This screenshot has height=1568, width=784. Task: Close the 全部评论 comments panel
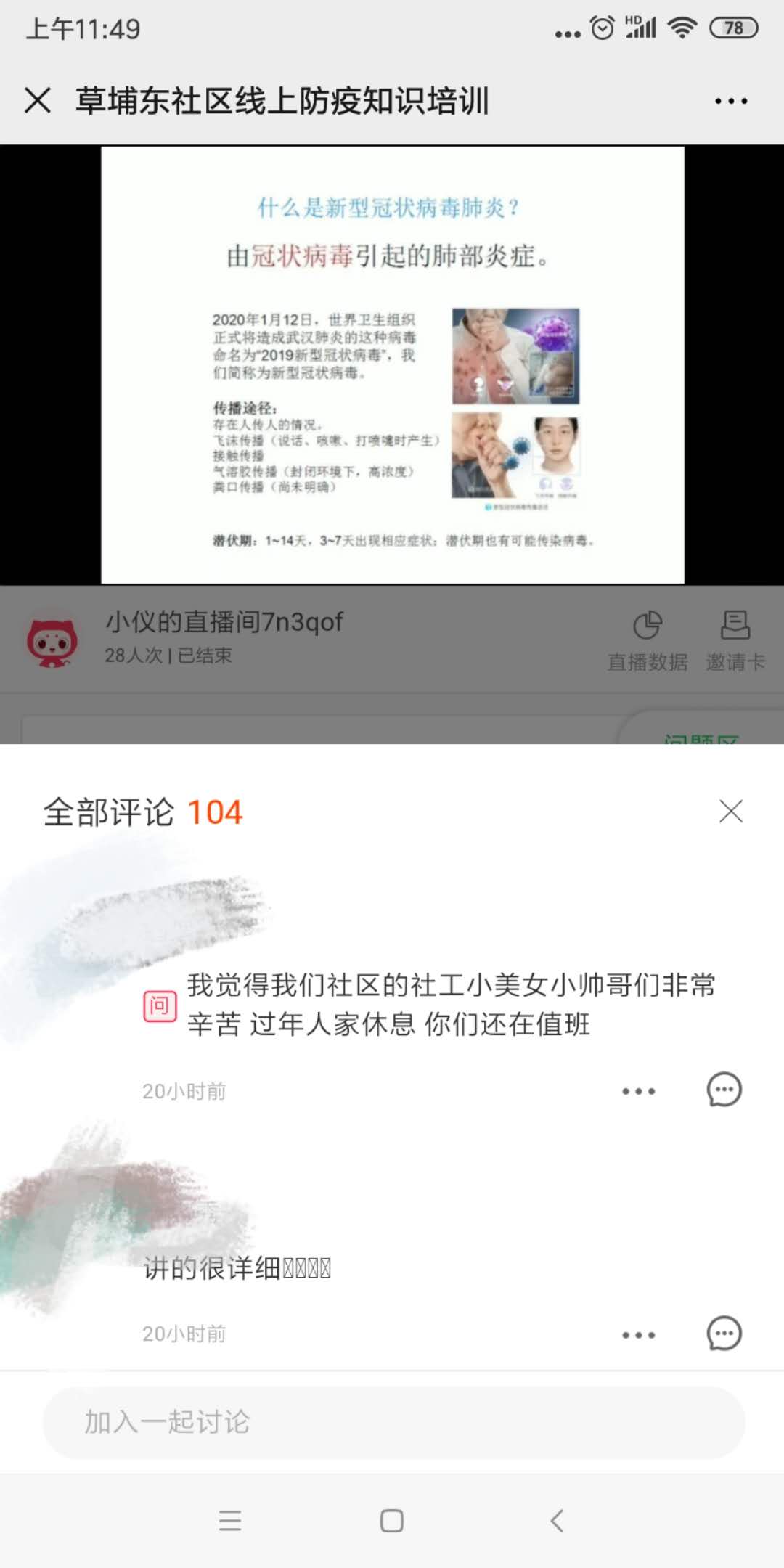pos(730,811)
